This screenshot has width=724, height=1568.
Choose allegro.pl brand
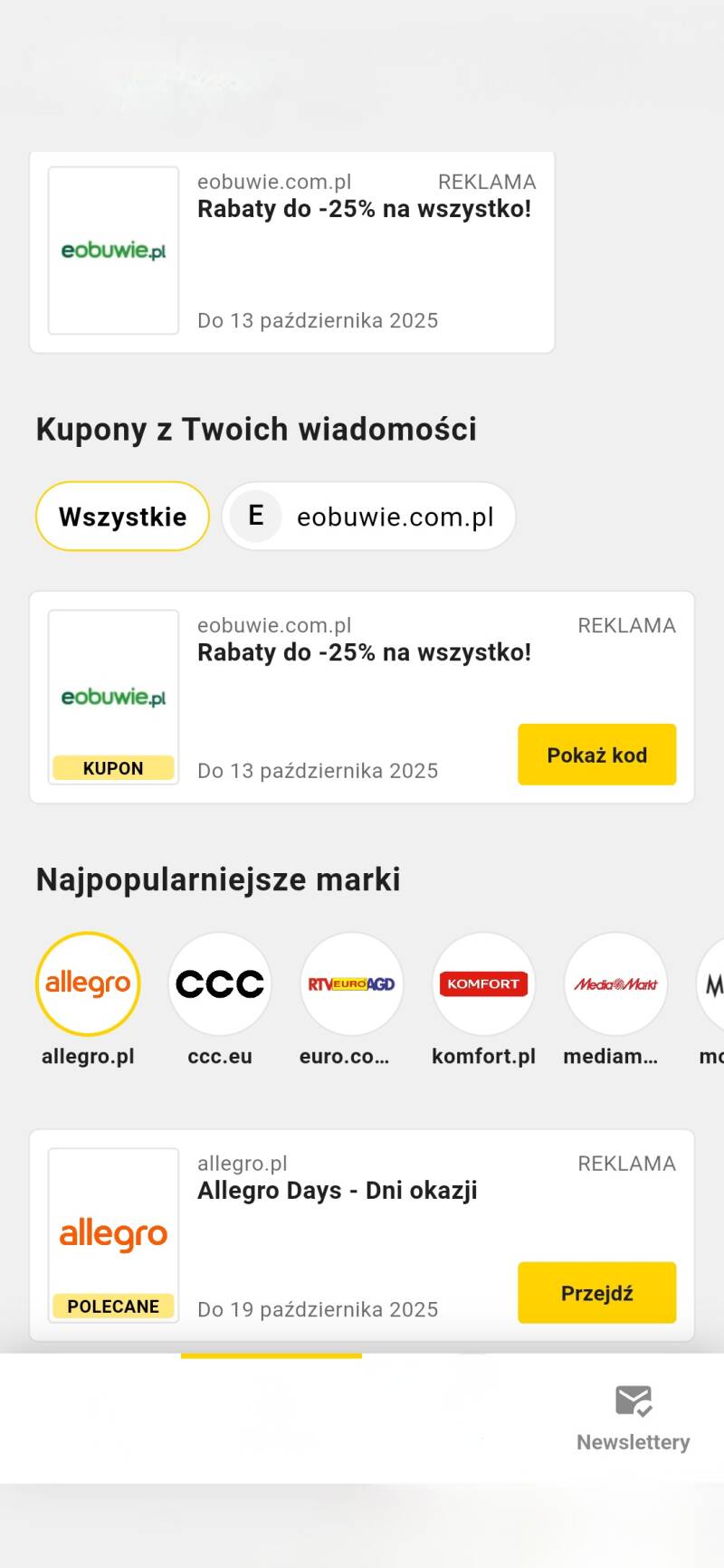[x=88, y=984]
